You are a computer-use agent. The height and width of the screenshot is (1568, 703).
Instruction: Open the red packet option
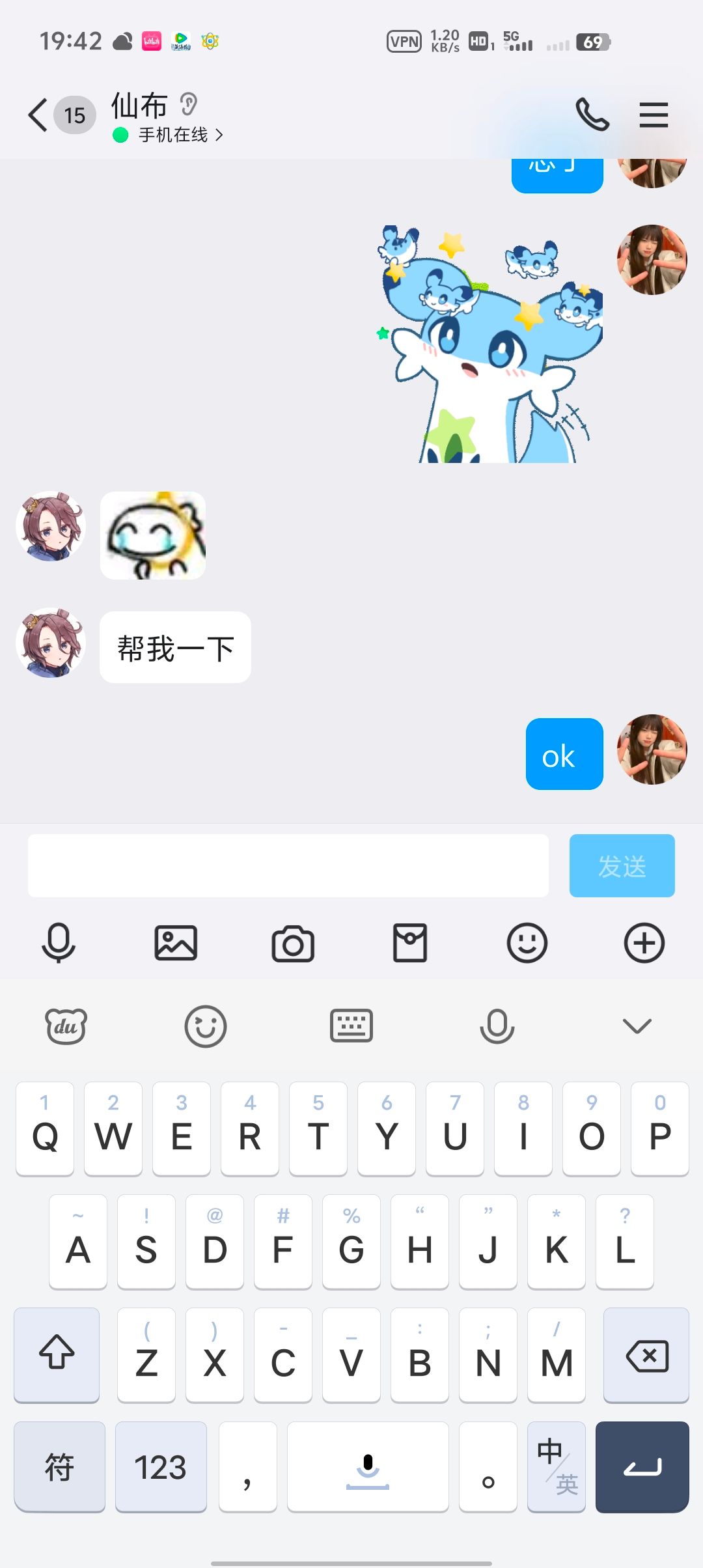(410, 943)
